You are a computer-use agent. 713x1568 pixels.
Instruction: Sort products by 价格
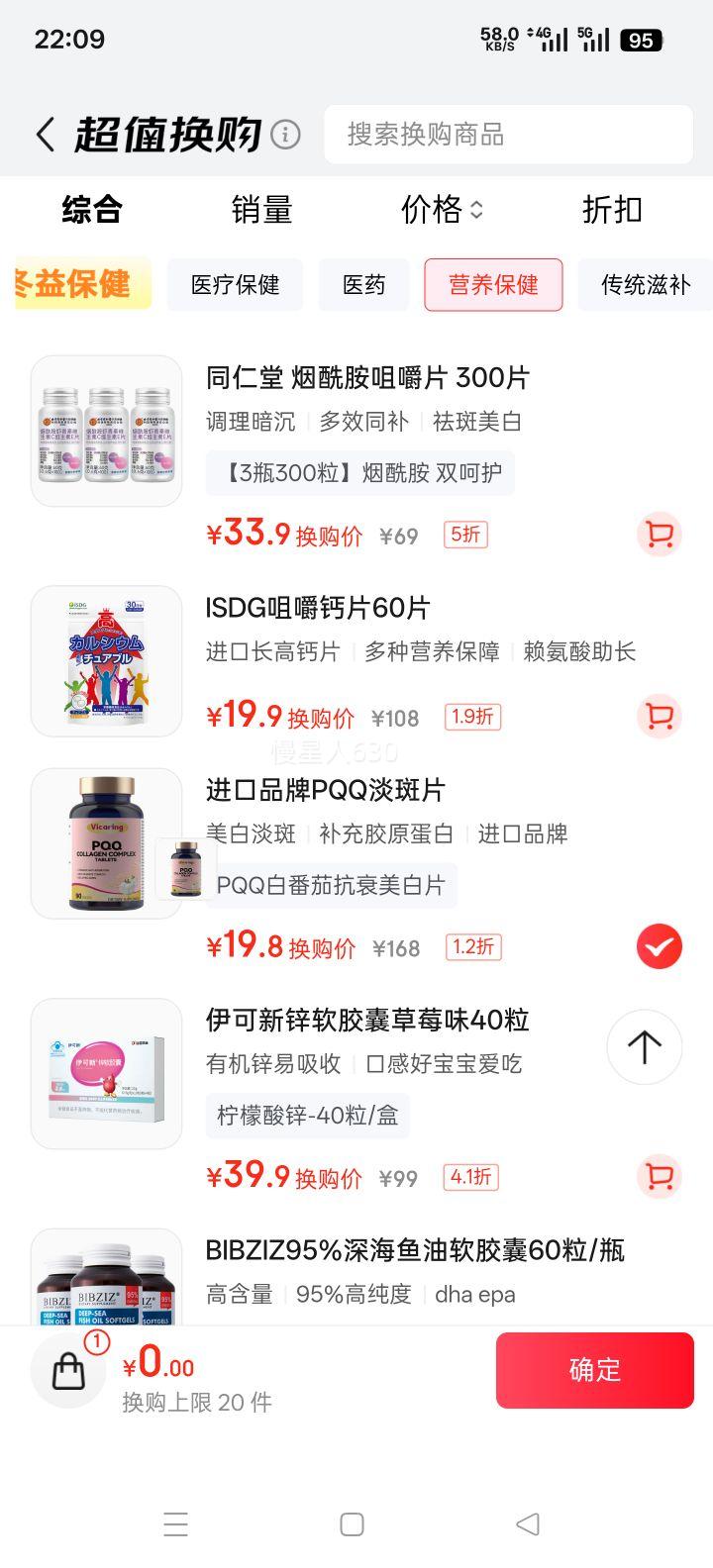pyautogui.click(x=441, y=210)
